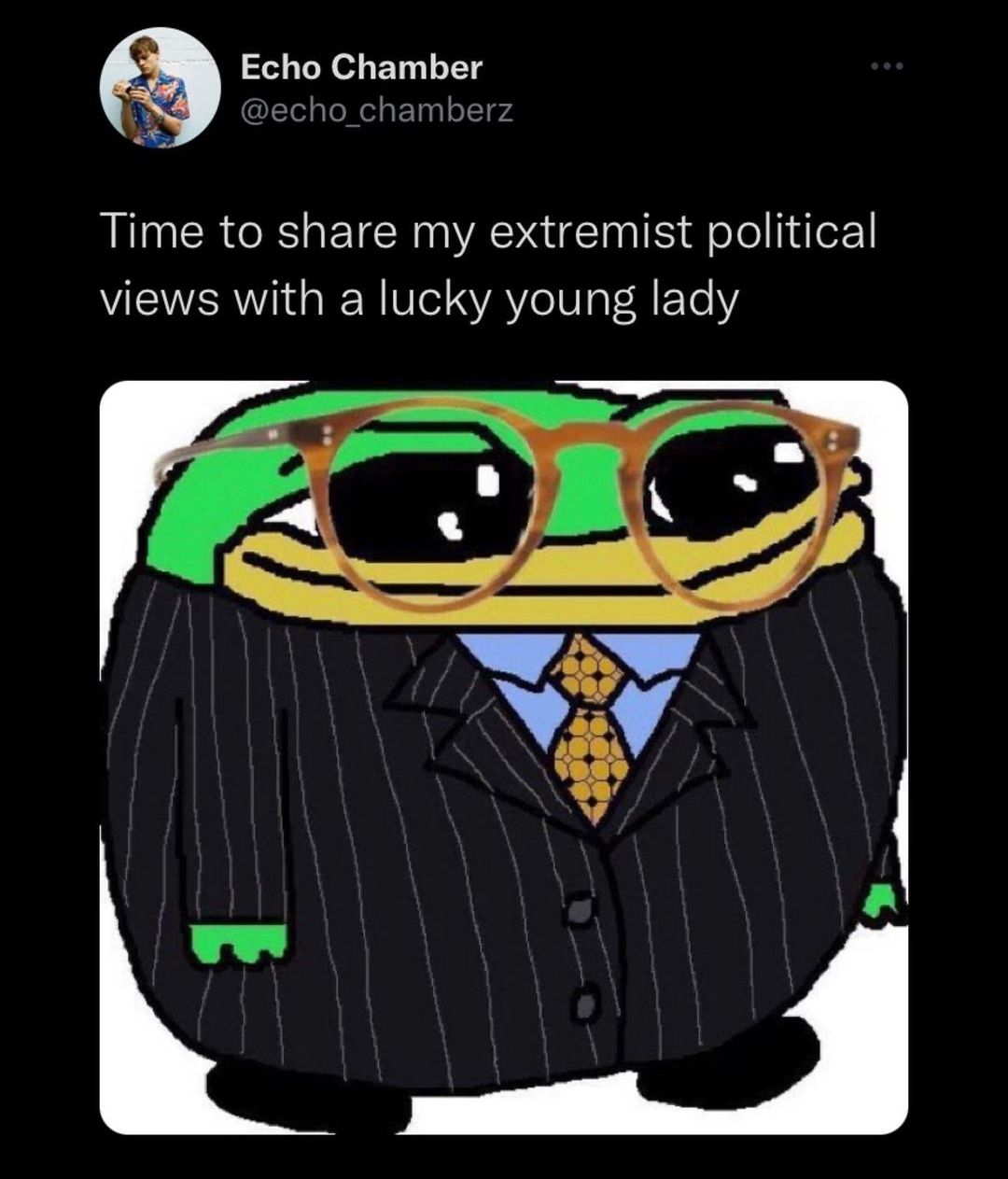Open the tweet's three-dot overflow menu

(888, 68)
